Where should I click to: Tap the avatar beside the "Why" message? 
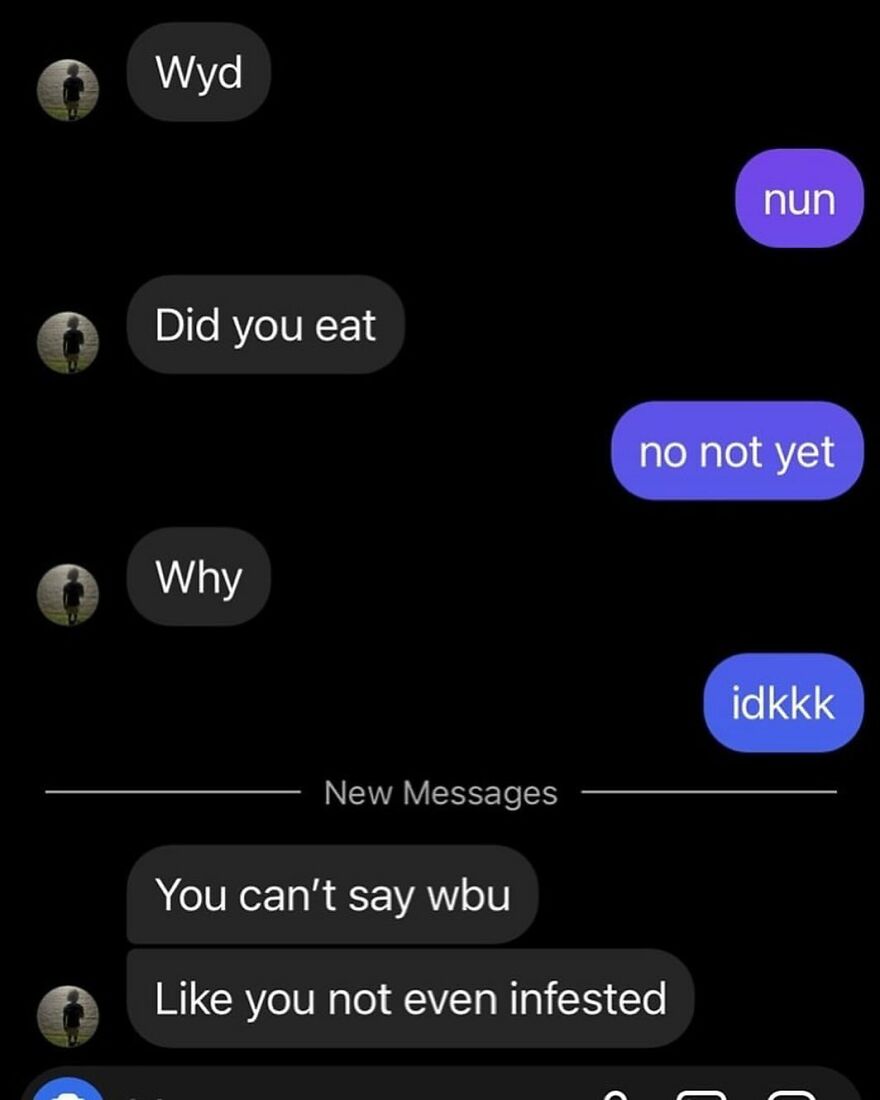coord(68,595)
